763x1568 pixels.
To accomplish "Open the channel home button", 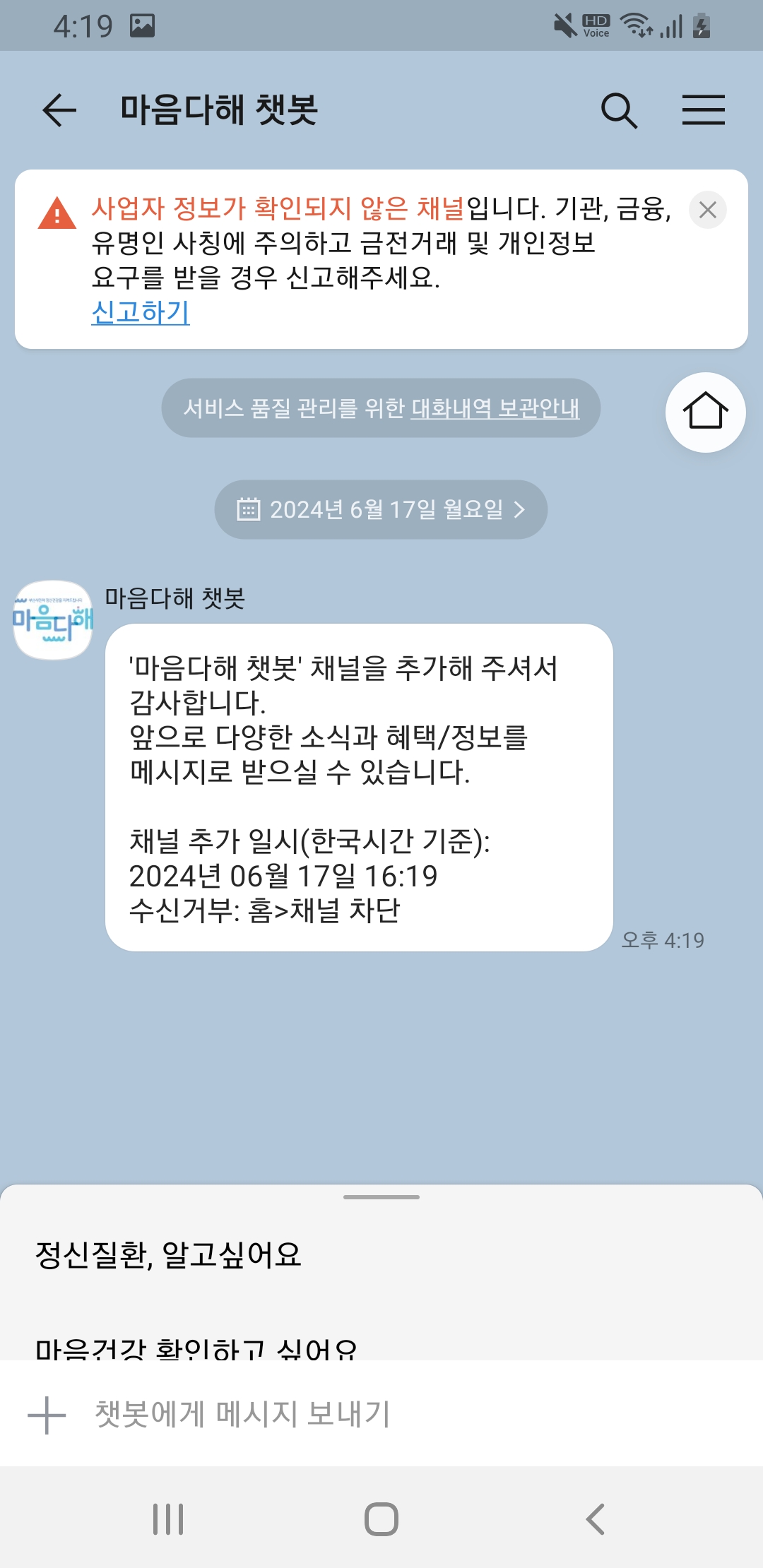I will coord(705,412).
